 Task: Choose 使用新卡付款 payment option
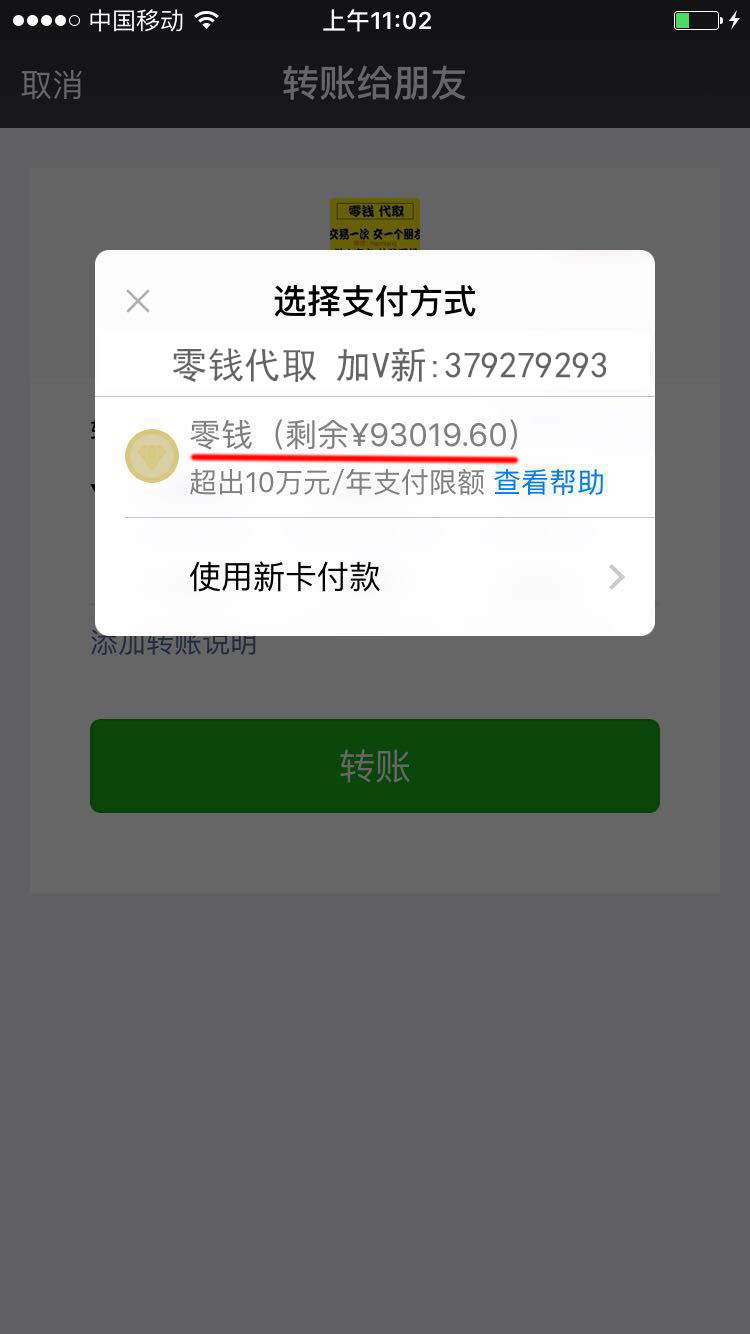285,577
